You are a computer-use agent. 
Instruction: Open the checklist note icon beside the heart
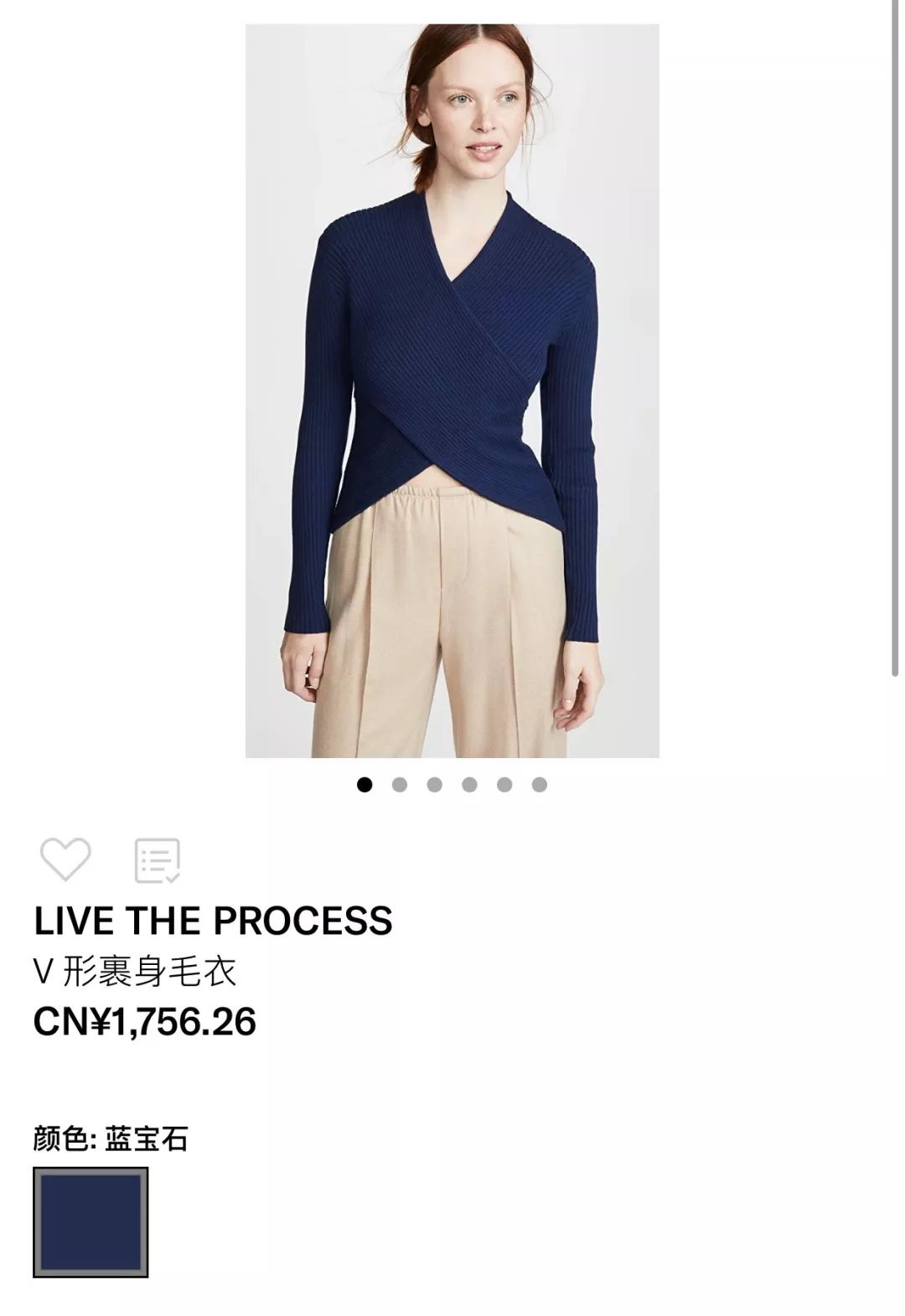158,860
